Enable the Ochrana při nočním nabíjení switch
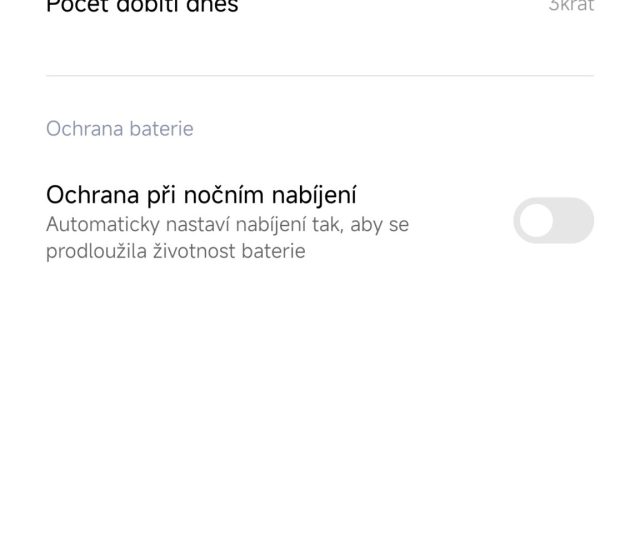Image resolution: width=640 pixels, height=560 pixels. coord(553,221)
